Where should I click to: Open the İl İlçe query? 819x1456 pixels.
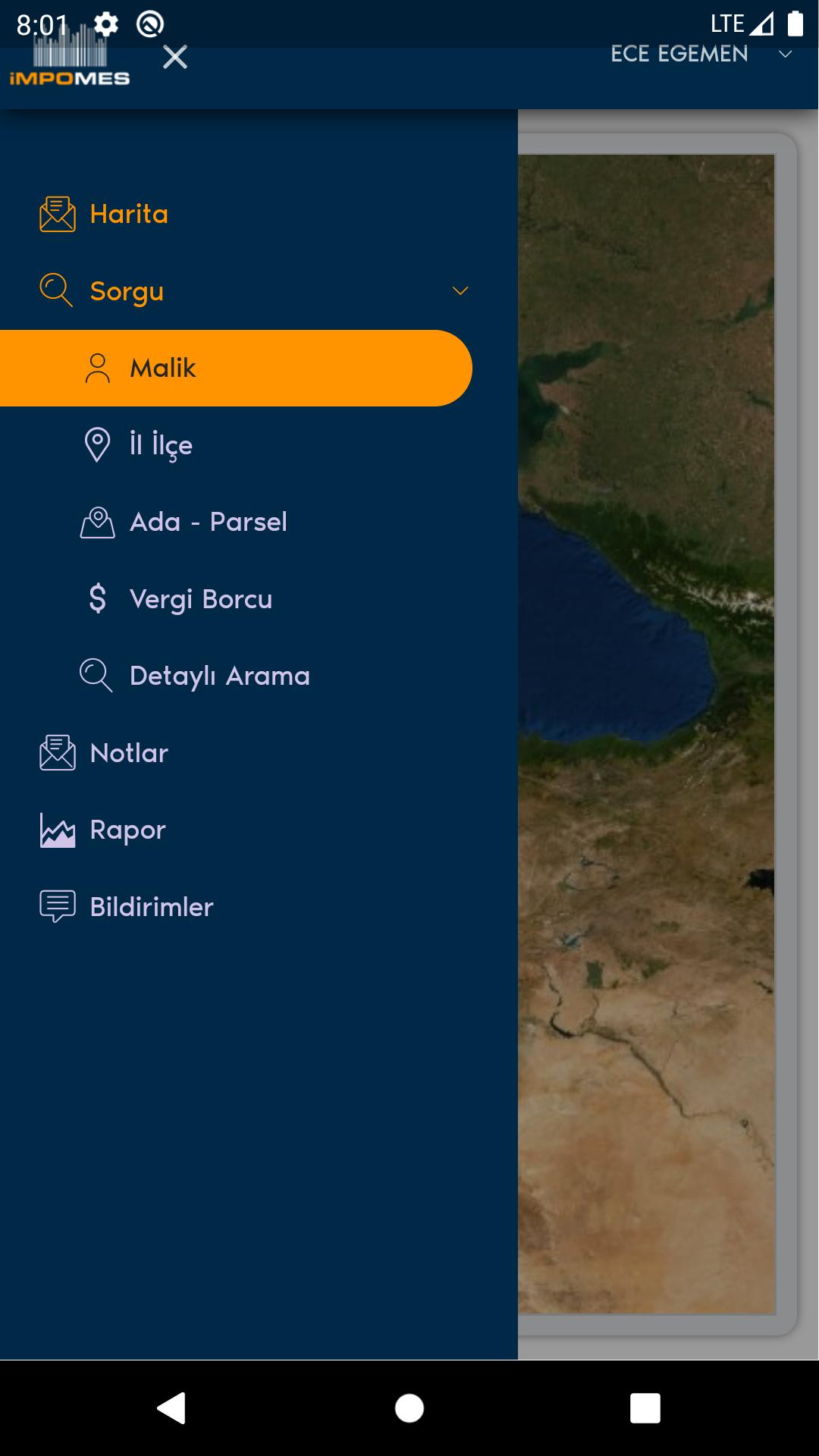160,445
